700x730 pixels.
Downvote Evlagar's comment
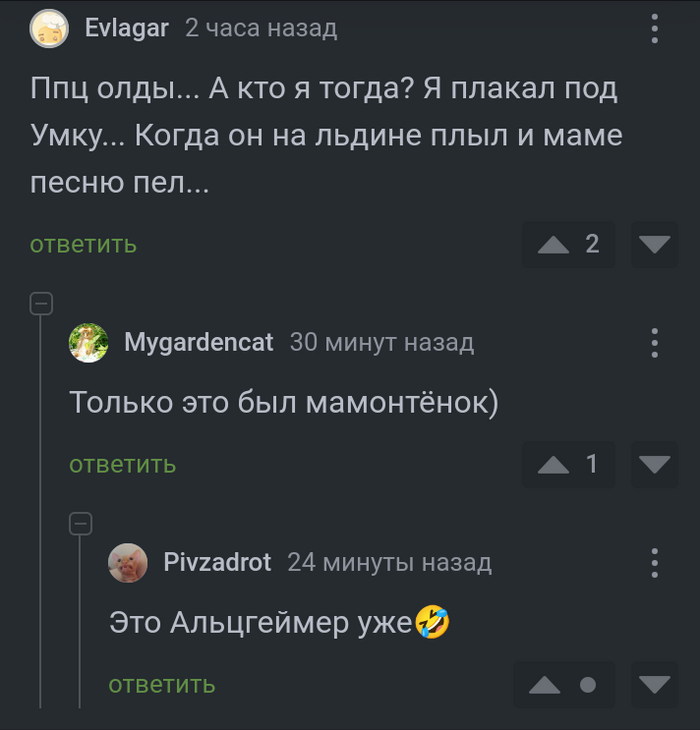655,245
